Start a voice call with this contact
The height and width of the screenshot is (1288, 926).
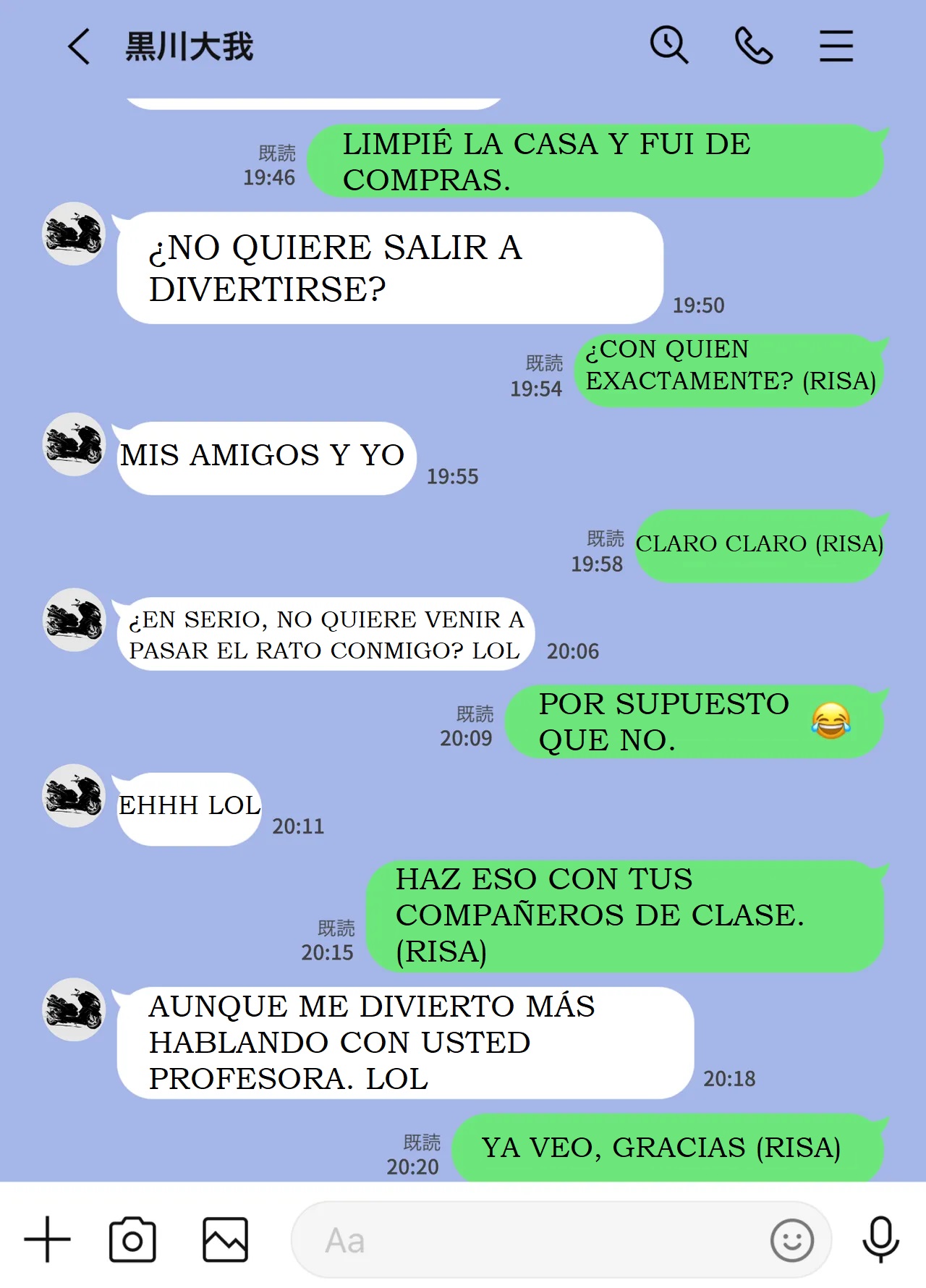pyautogui.click(x=753, y=46)
